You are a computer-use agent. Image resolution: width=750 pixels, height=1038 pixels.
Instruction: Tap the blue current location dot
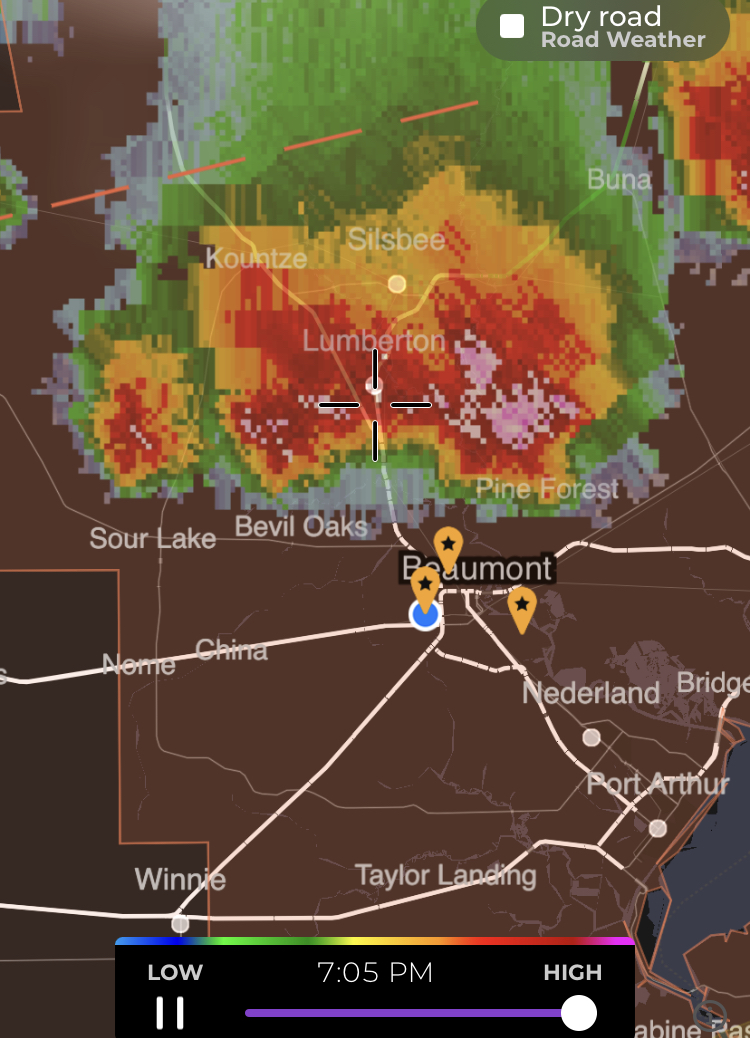tap(425, 615)
